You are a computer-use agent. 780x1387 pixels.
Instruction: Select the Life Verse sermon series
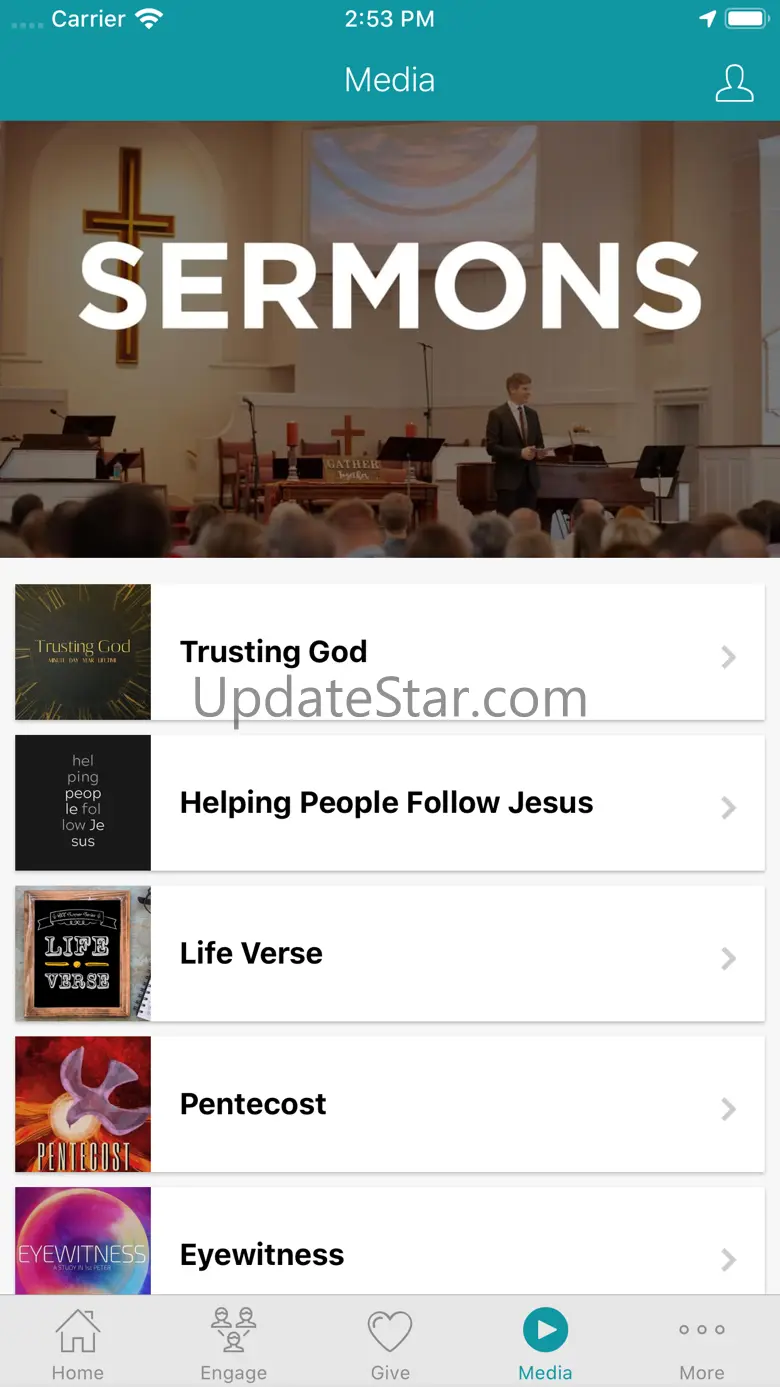click(390, 954)
